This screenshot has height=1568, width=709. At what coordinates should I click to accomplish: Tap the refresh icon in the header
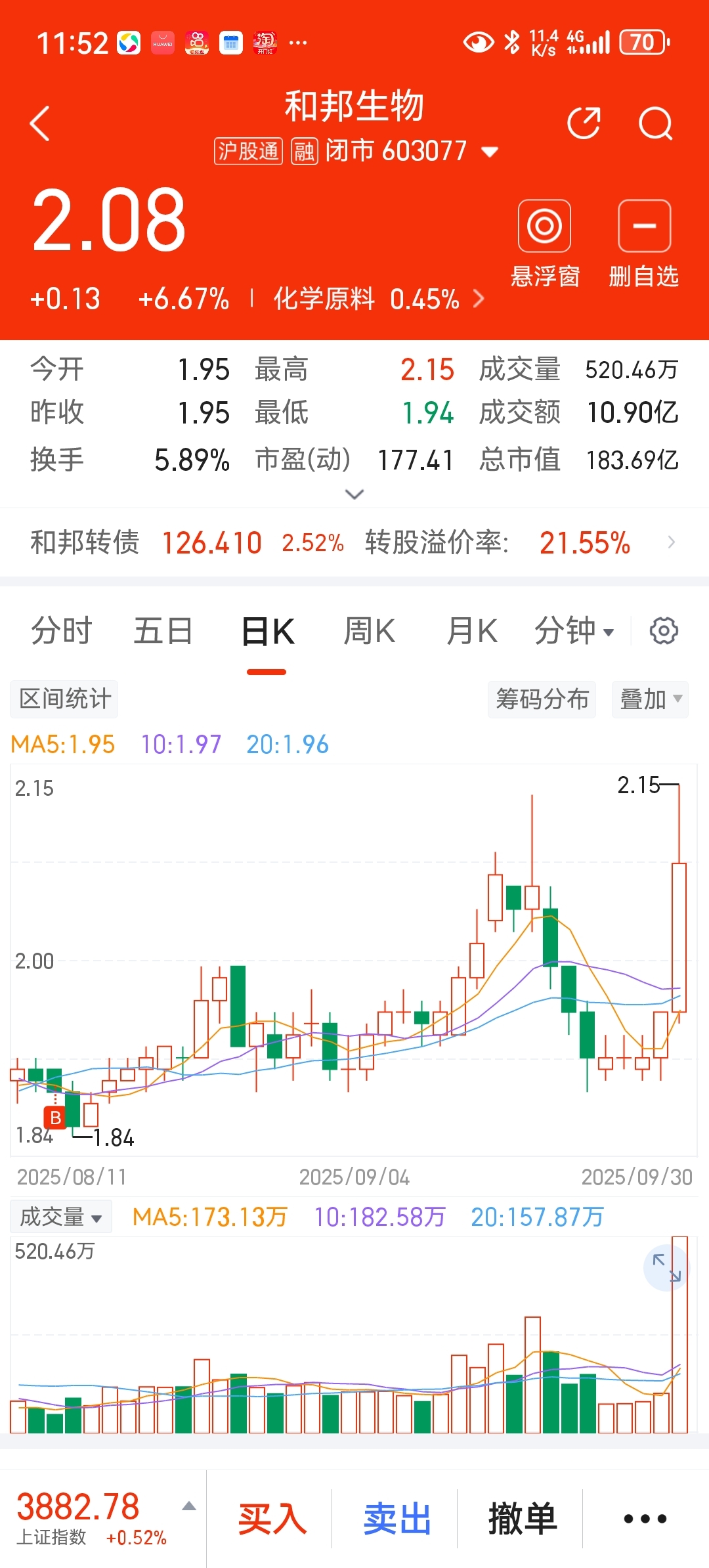[584, 123]
